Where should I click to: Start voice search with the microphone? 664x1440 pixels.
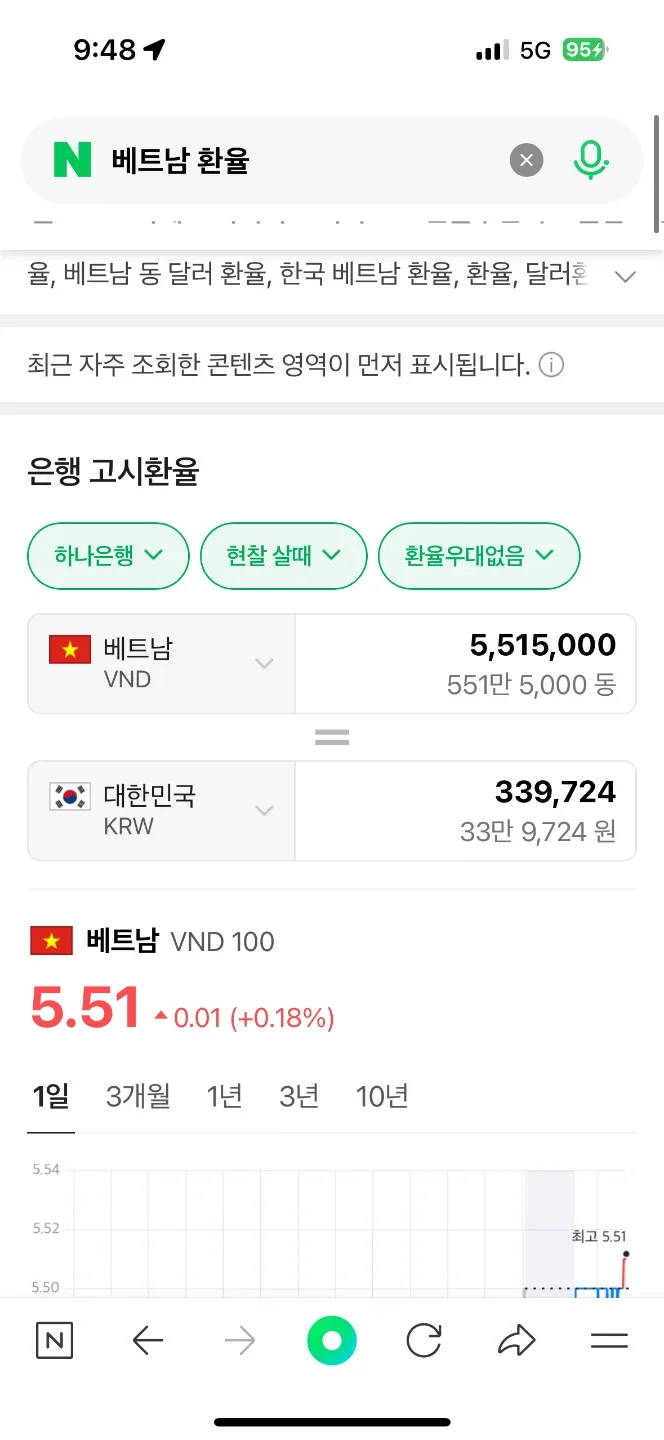tap(591, 160)
